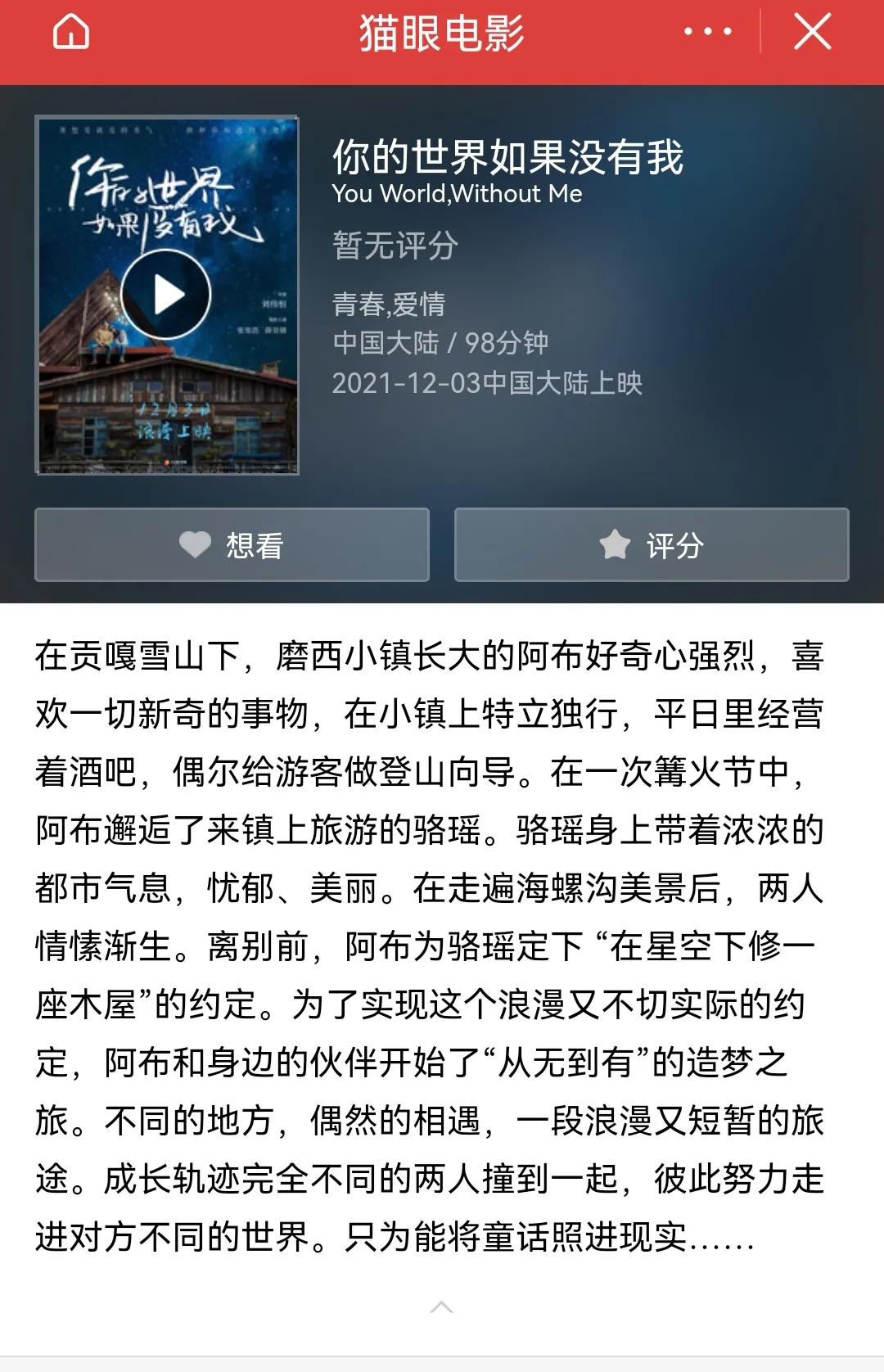This screenshot has width=884, height=1372.
Task: Close the Maoyan movie page
Action: 812,34
